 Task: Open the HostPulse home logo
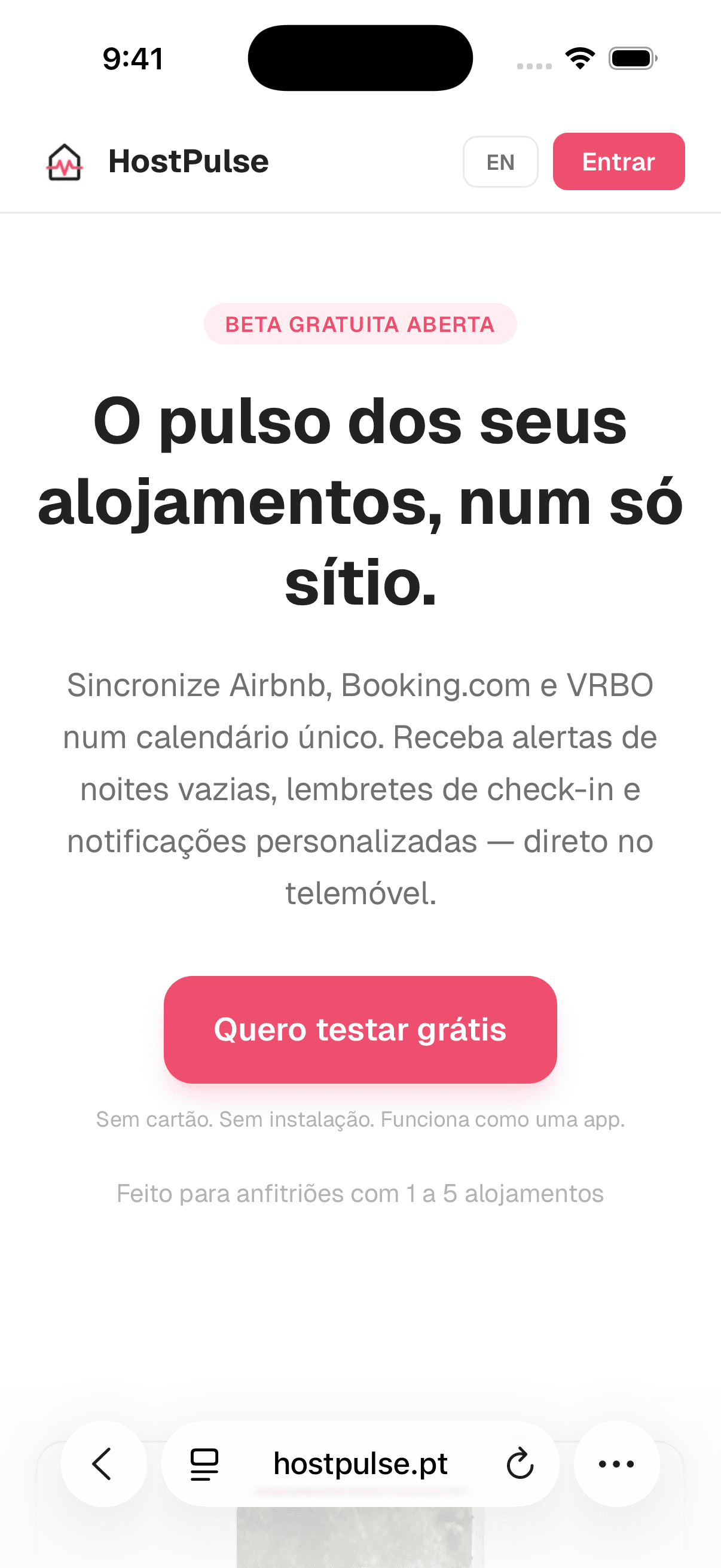[157, 162]
